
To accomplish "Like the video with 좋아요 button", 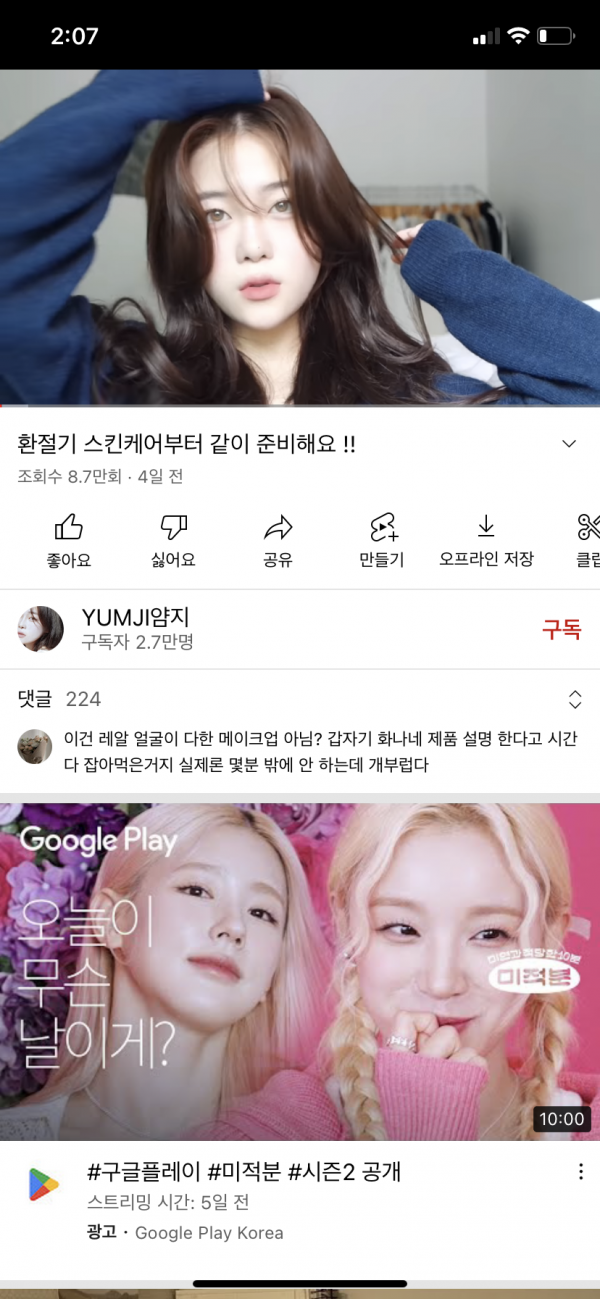I will pyautogui.click(x=68, y=540).
